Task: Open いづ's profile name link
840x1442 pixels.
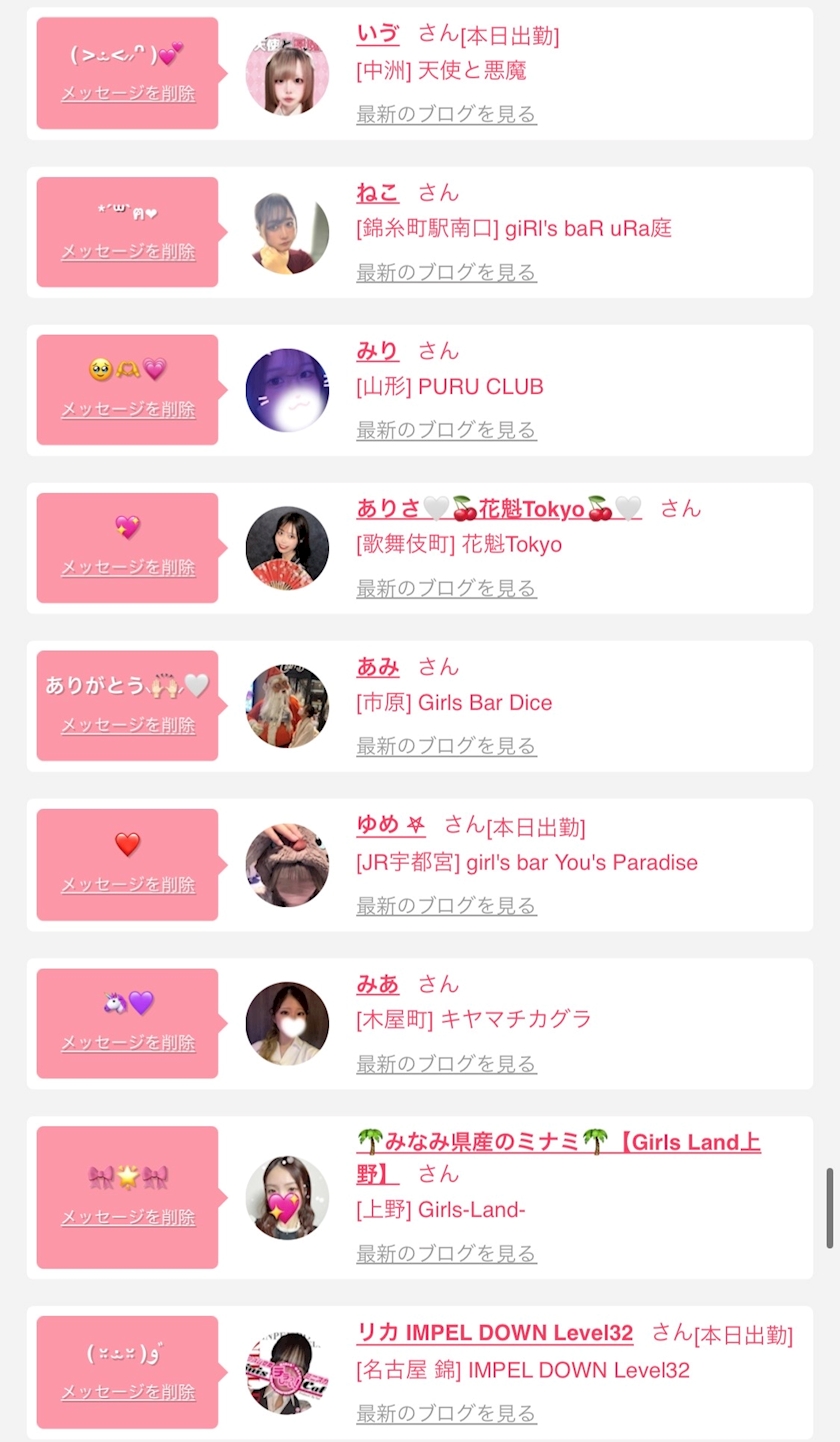Action: (378, 33)
